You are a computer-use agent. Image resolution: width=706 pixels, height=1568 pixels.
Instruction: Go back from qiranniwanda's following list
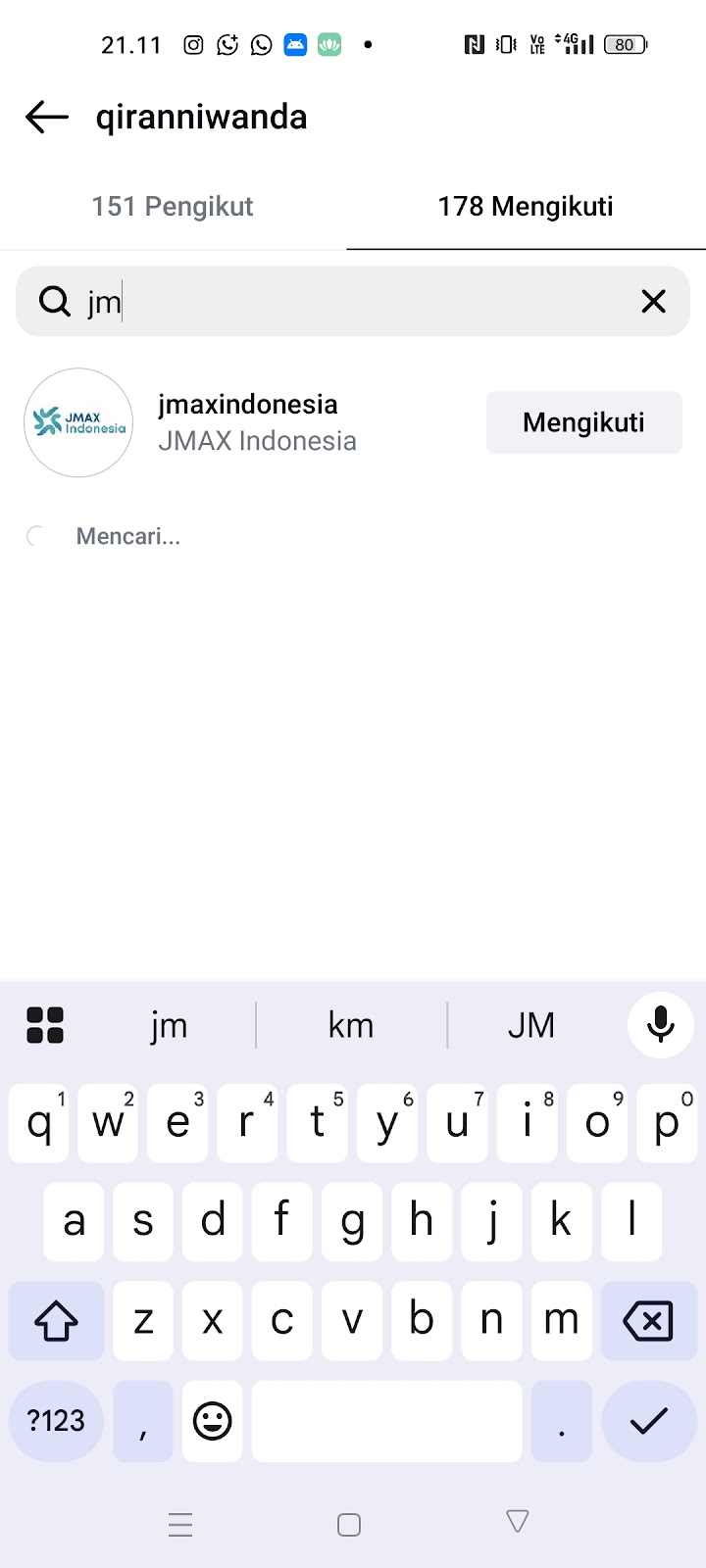(46, 118)
